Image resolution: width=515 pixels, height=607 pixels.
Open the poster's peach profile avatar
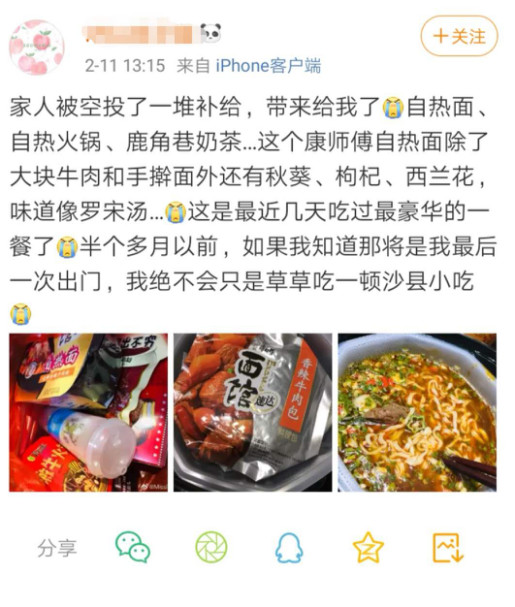36,47
